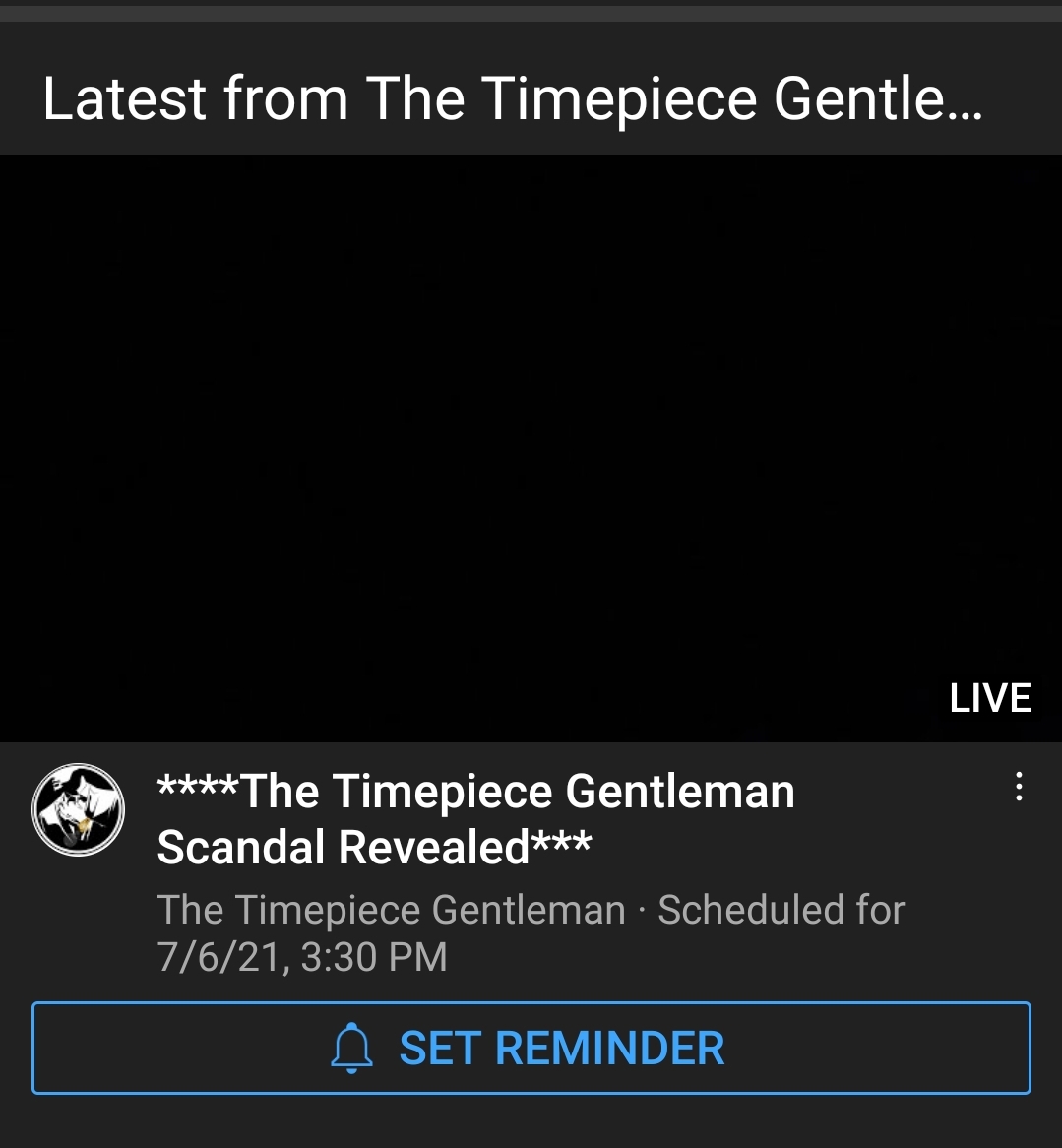Tap the Set Reminder button

[531, 1048]
